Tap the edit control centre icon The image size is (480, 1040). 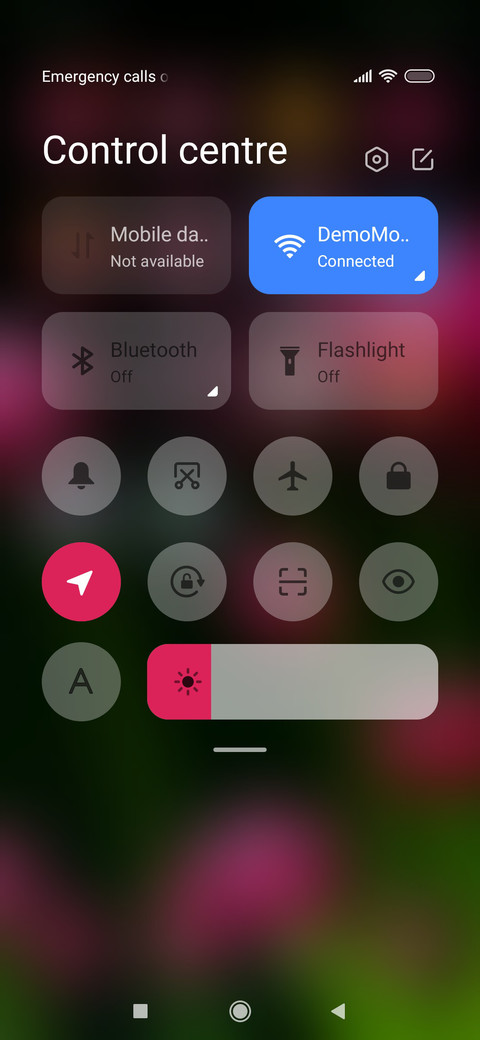[422, 160]
